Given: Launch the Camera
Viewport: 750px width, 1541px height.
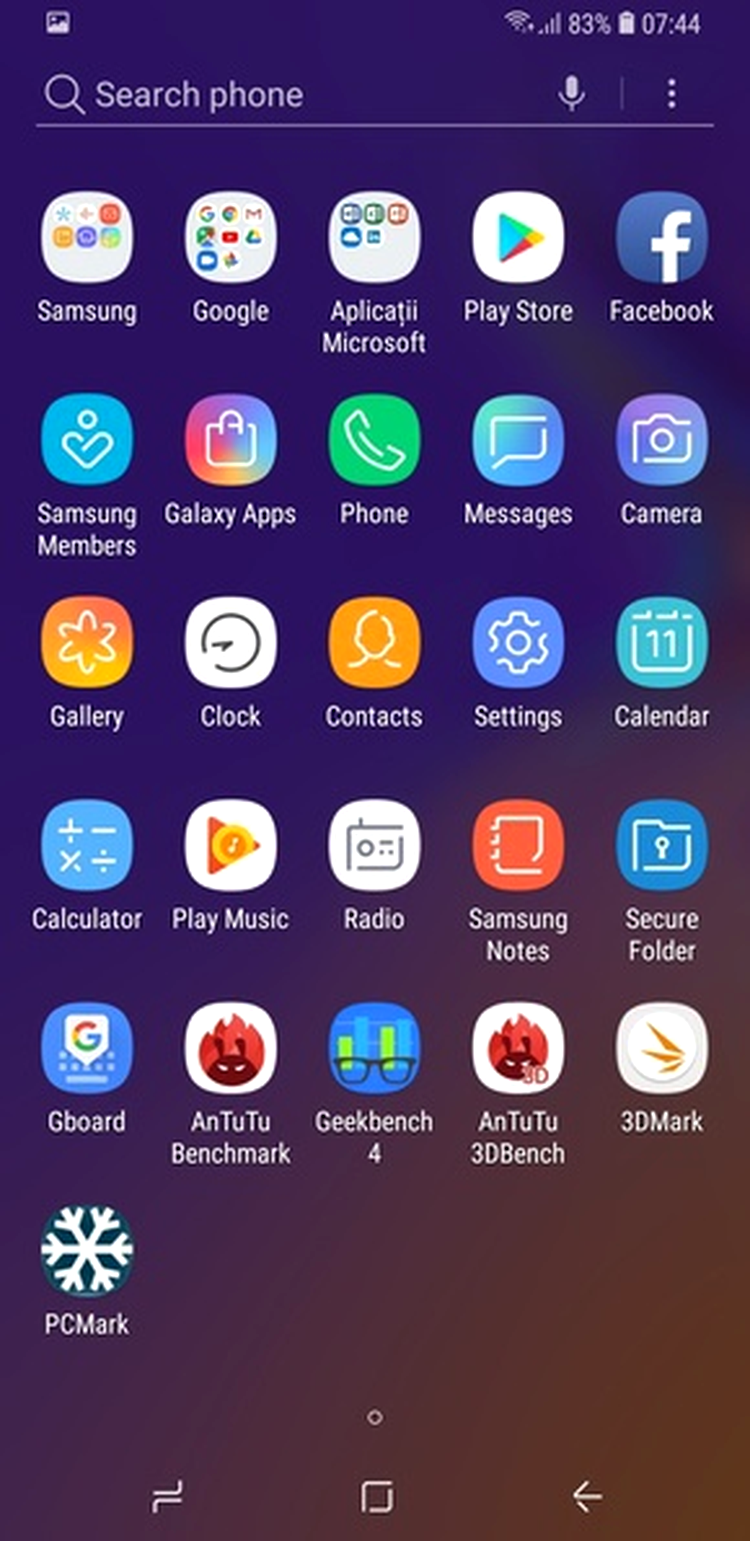Looking at the screenshot, I should [x=661, y=441].
